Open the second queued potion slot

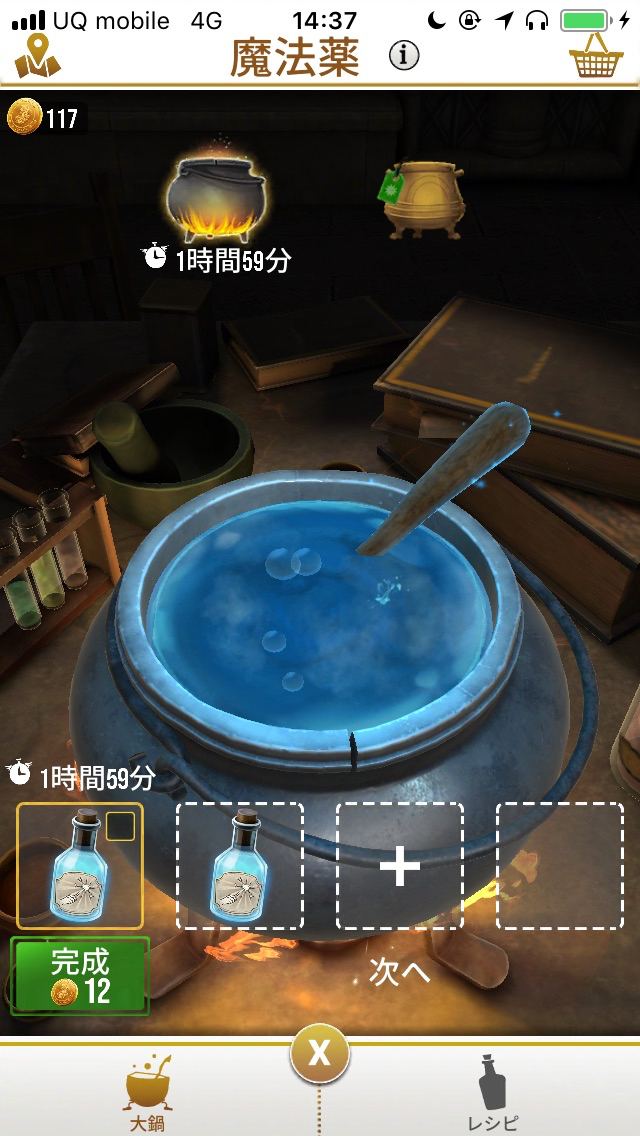[240, 866]
